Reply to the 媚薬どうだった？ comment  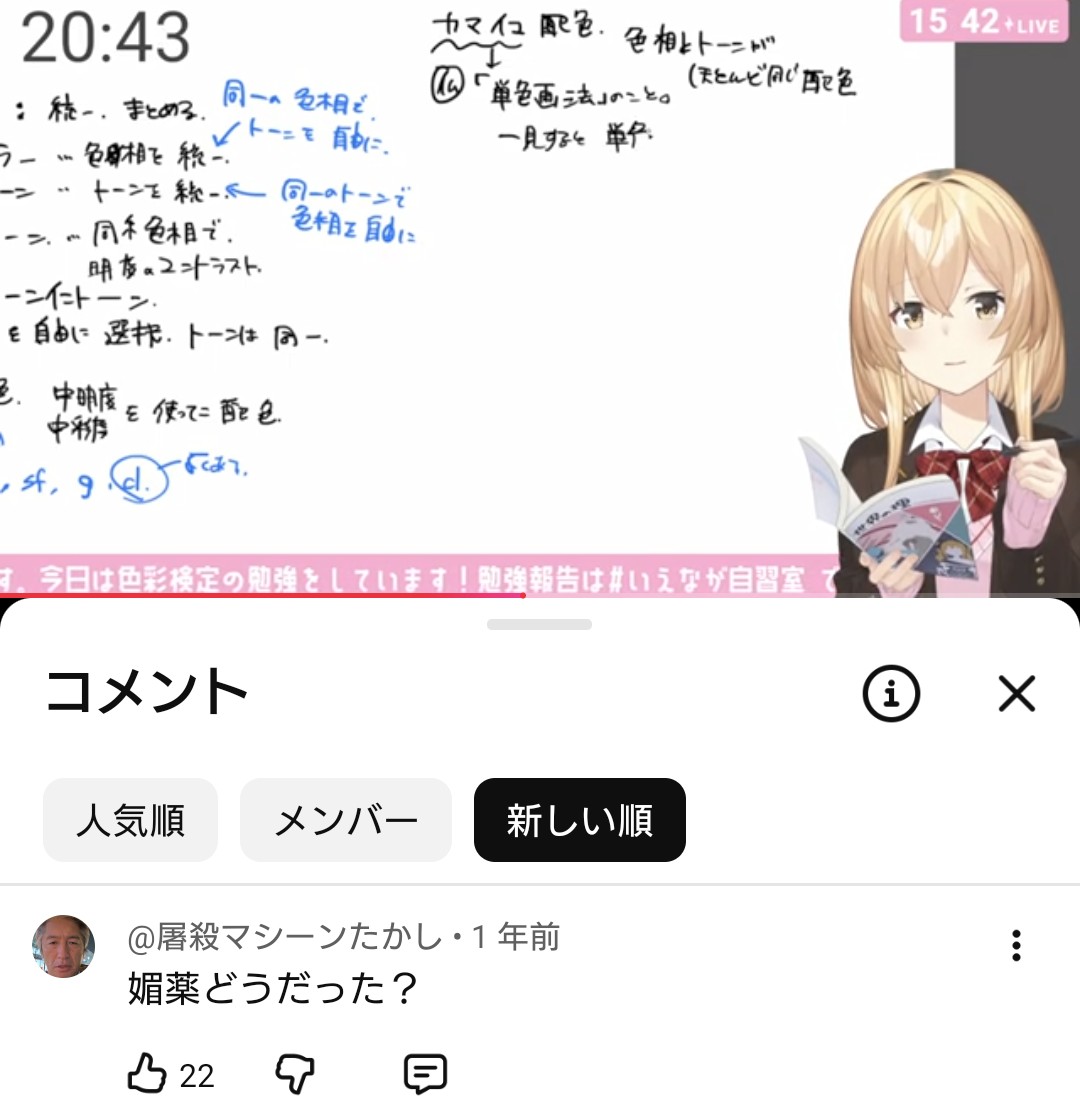pos(425,1075)
